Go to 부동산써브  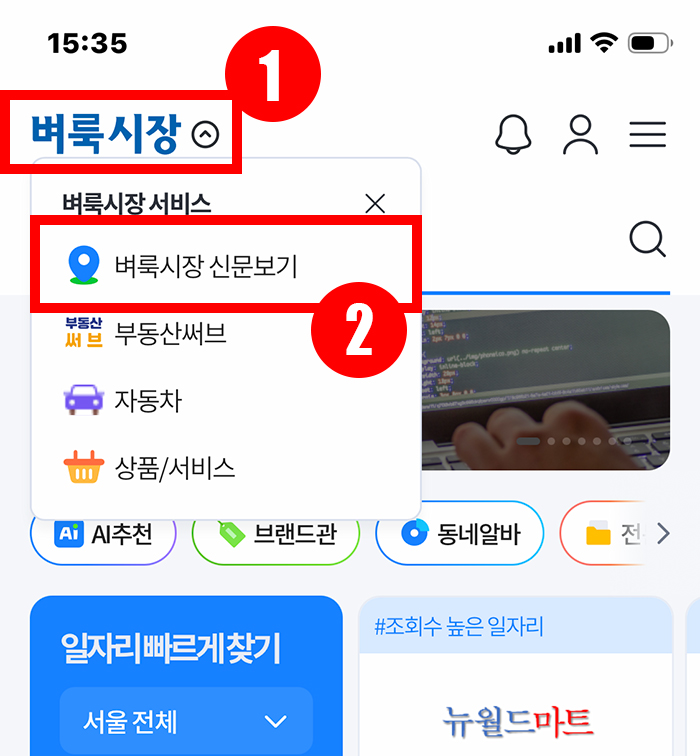pos(170,333)
